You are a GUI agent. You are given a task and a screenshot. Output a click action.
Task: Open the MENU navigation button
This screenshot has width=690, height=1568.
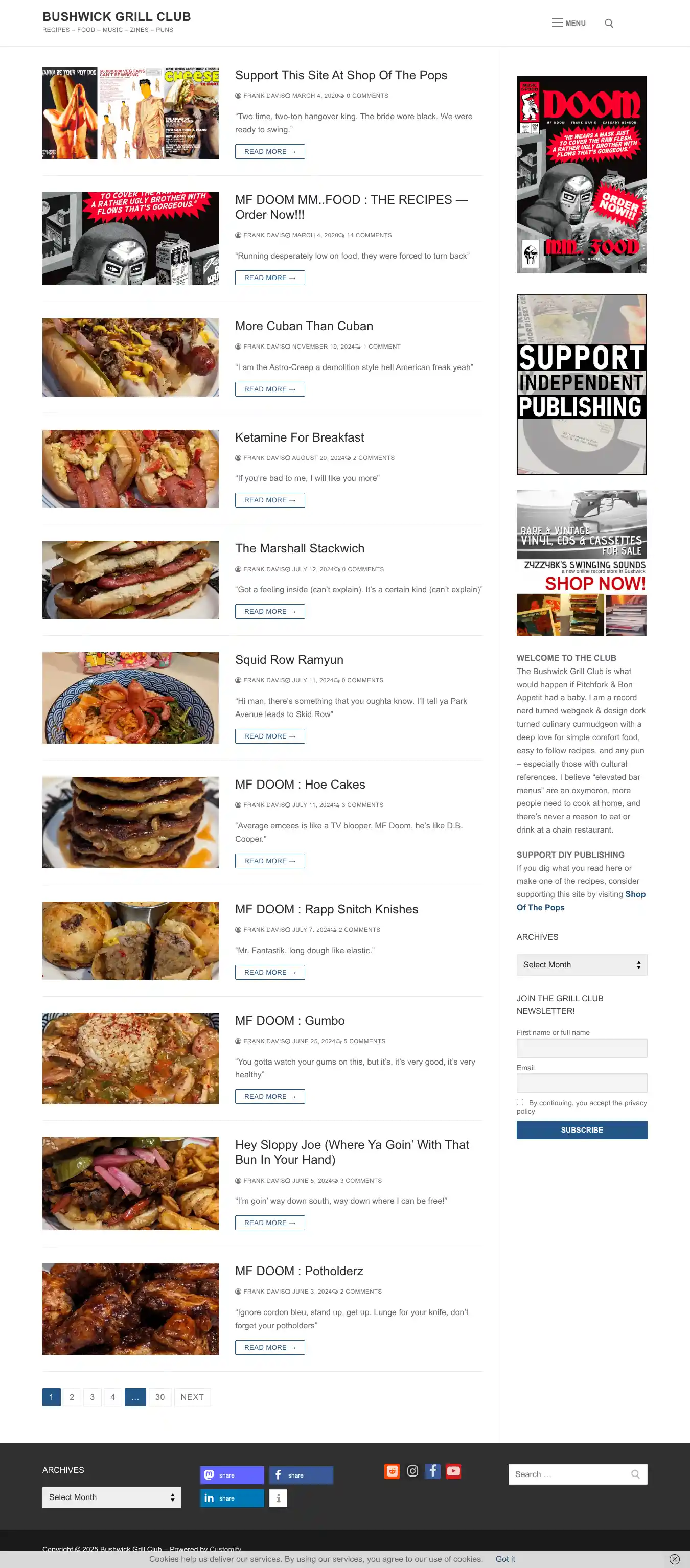click(568, 23)
